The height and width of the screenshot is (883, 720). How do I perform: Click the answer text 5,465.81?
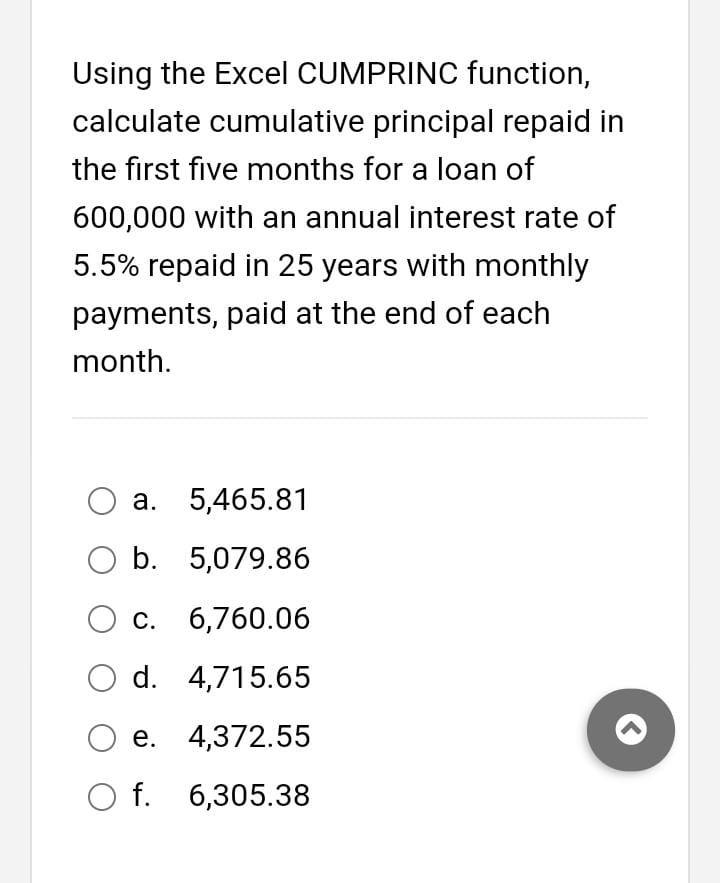(248, 500)
